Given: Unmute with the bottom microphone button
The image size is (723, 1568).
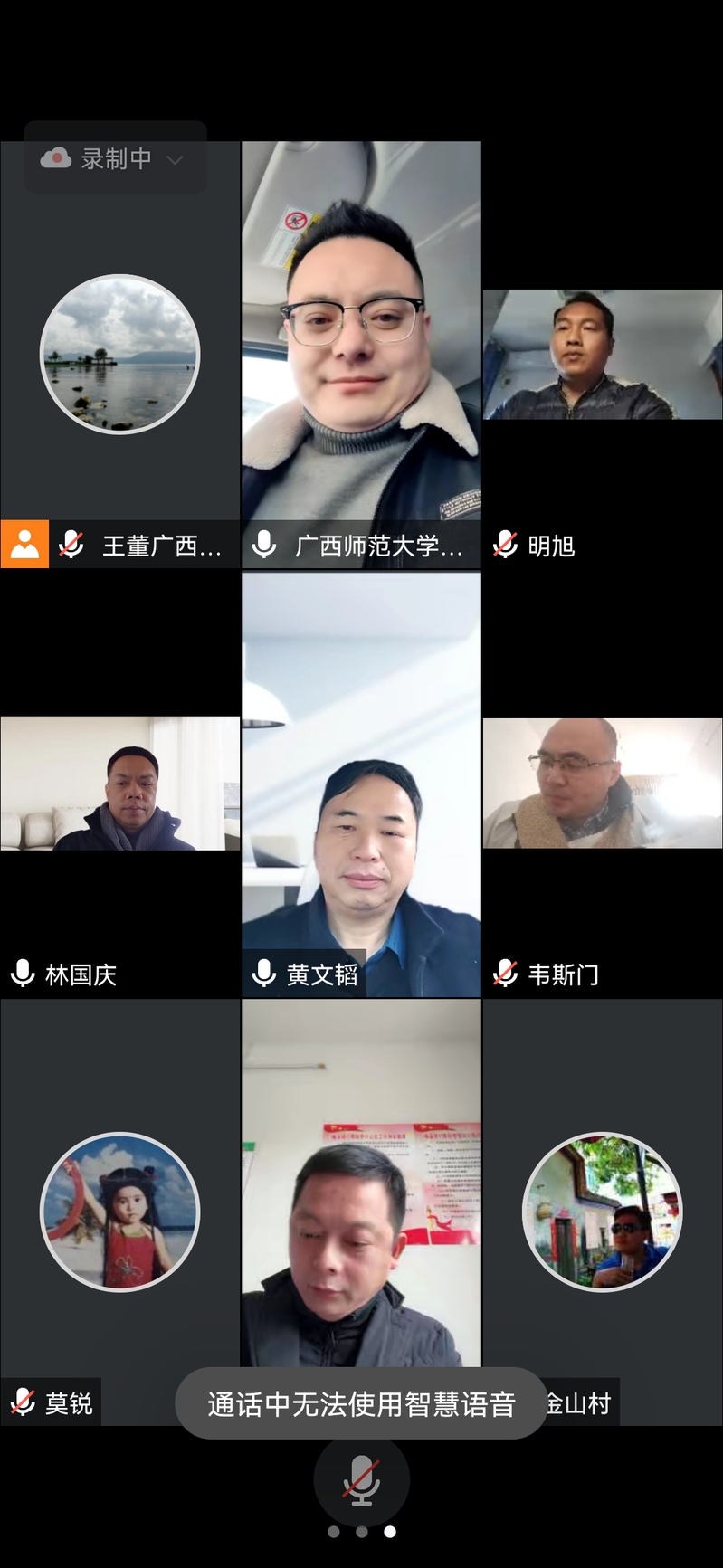Looking at the screenshot, I should [361, 1480].
